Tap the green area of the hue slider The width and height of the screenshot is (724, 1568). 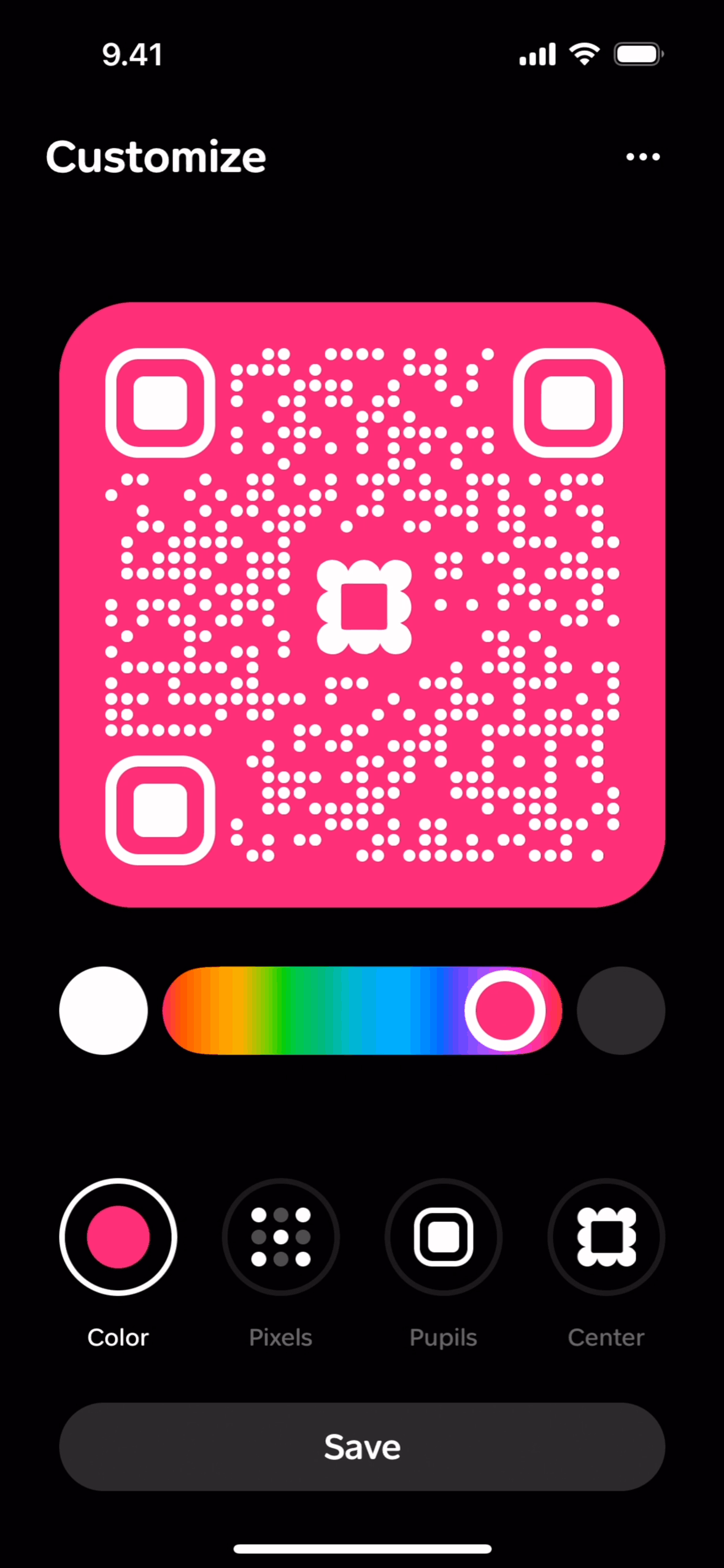click(x=288, y=1010)
